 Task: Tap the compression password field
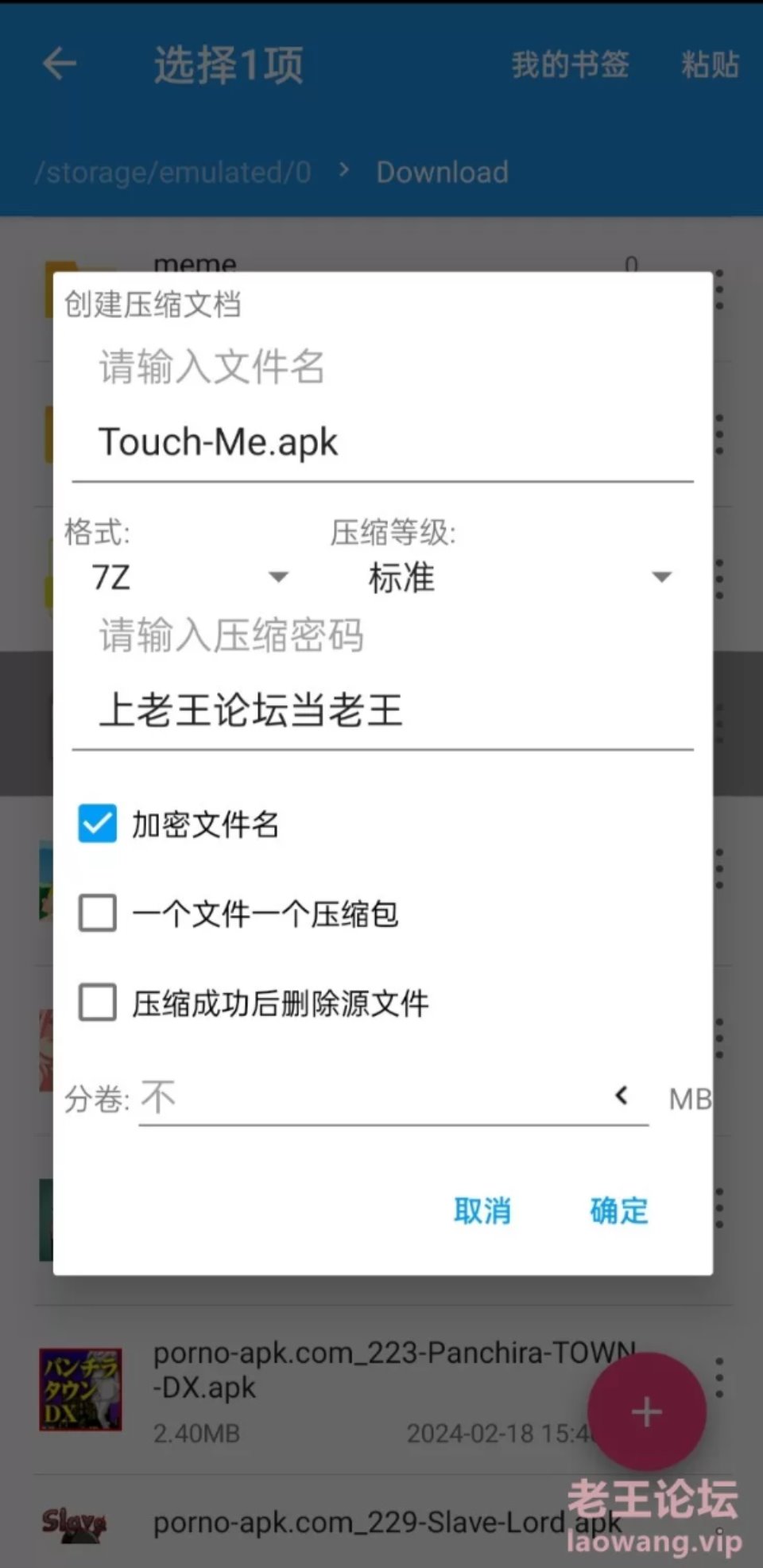[x=382, y=710]
